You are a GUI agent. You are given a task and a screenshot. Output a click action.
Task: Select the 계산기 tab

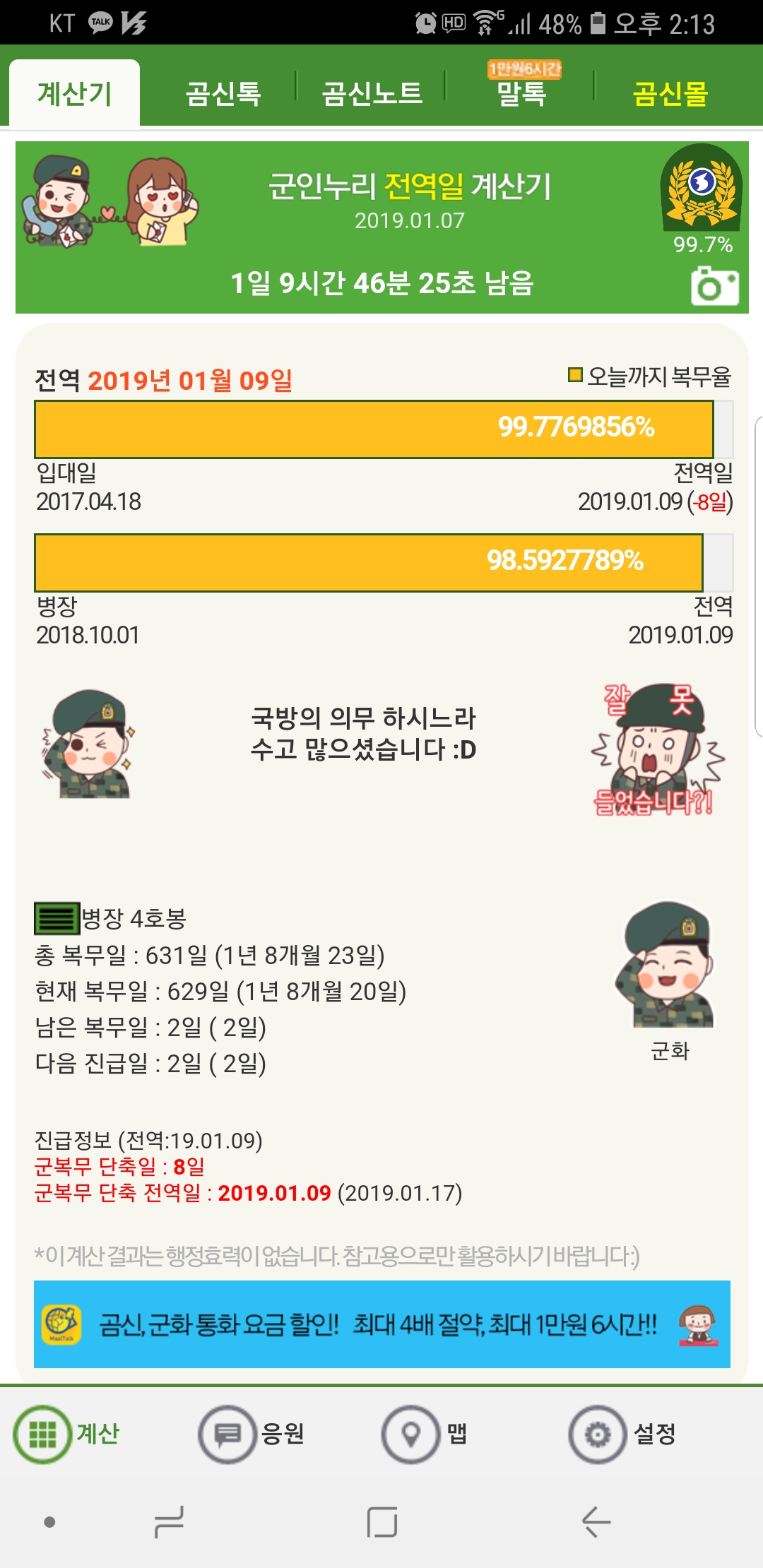tap(75, 93)
